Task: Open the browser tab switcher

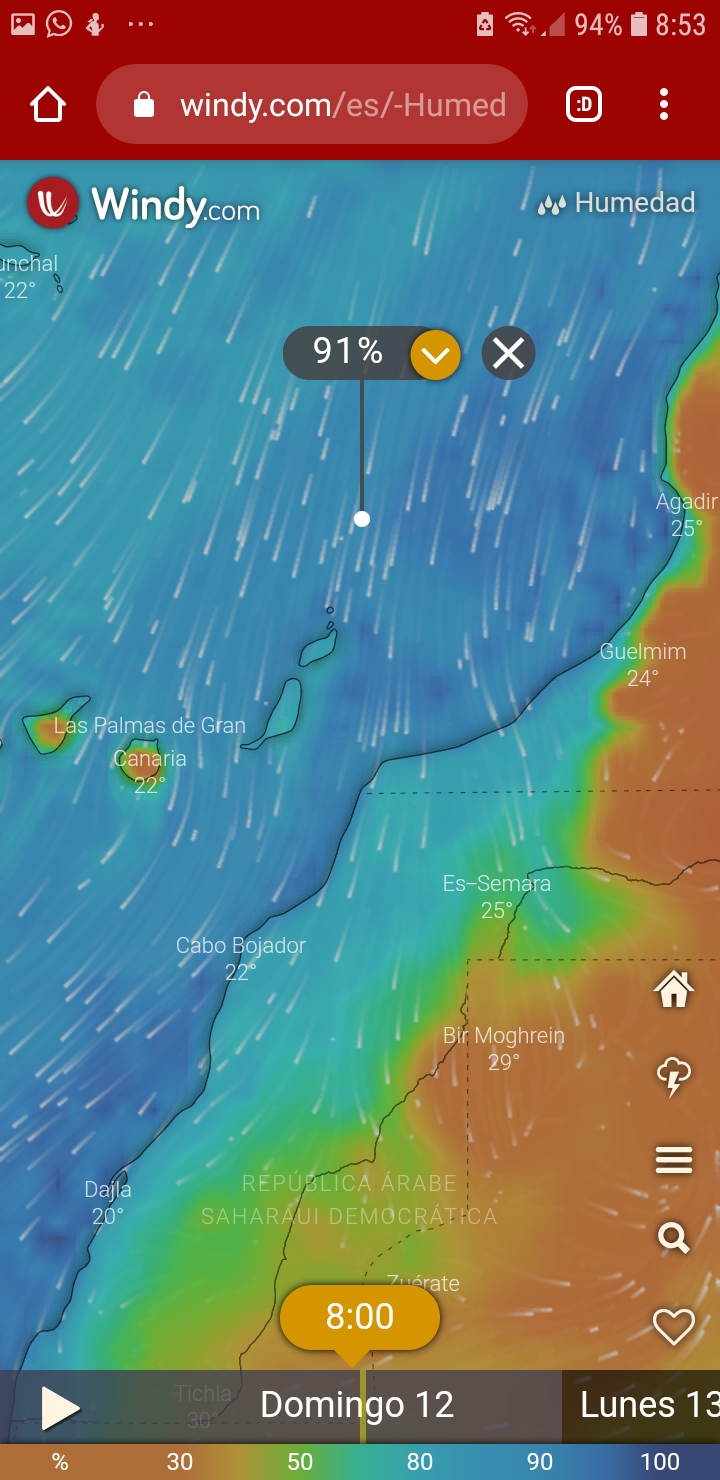Action: pyautogui.click(x=584, y=105)
